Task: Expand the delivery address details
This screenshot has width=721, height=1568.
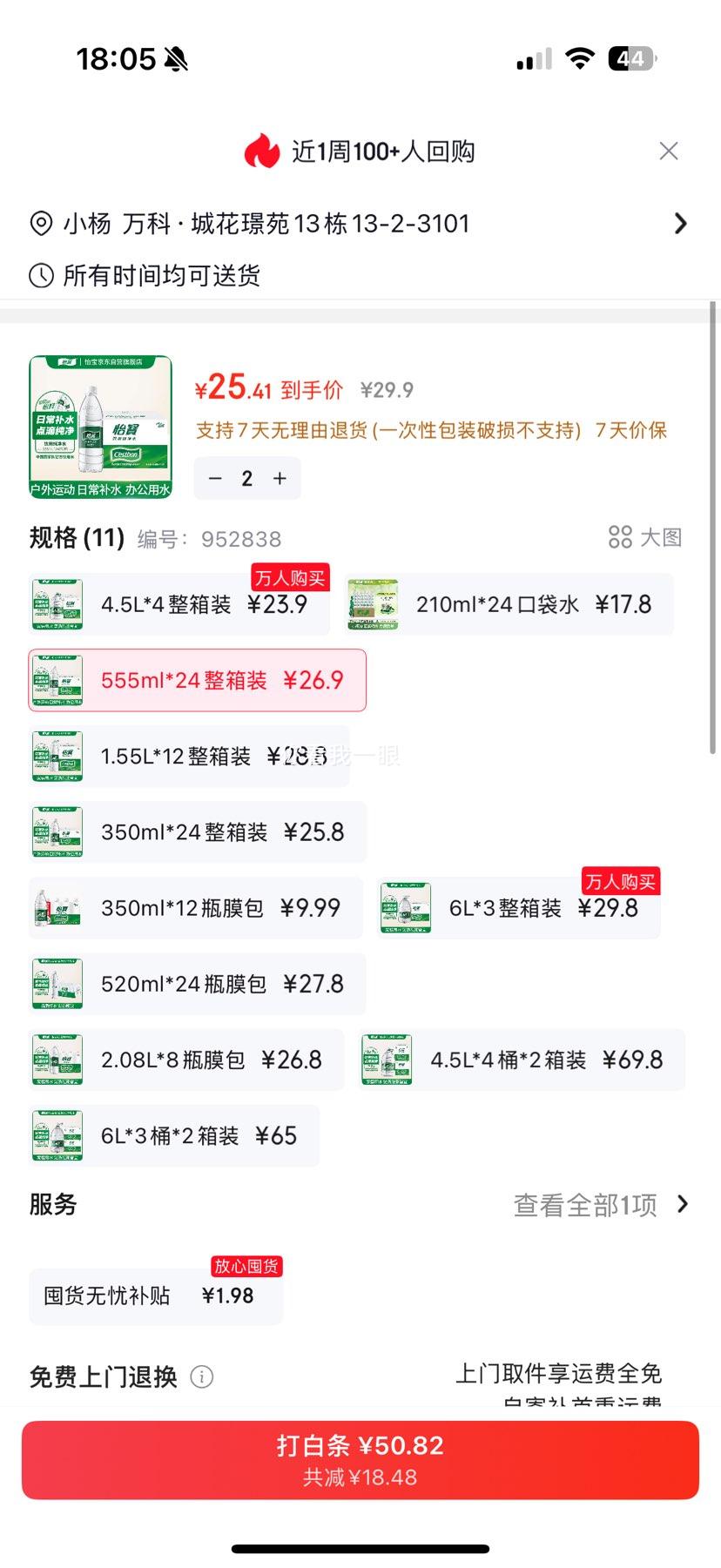Action: tap(681, 224)
